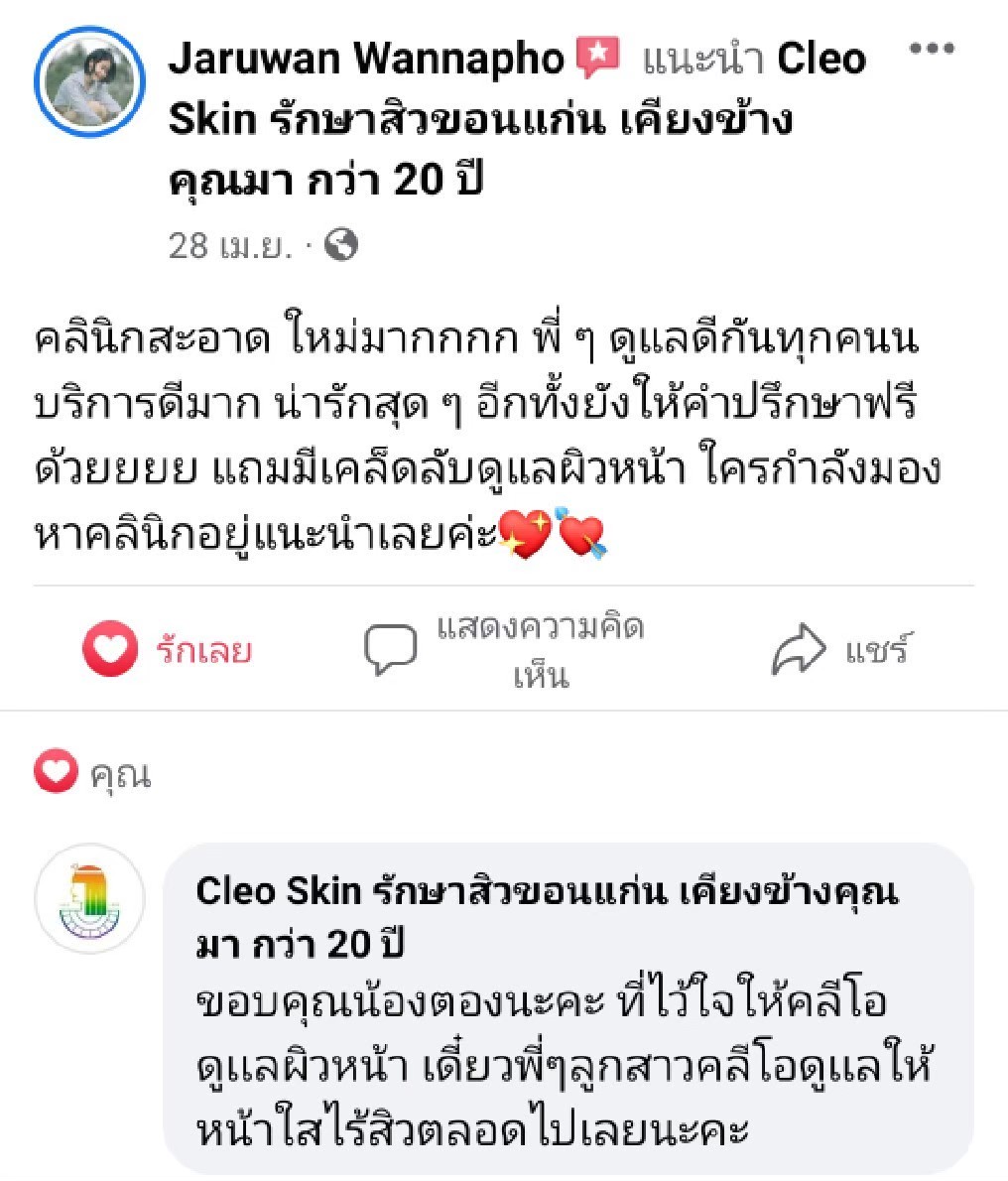The width and height of the screenshot is (1008, 1181).
Task: Select the speech bubble comment icon
Action: coord(391,647)
